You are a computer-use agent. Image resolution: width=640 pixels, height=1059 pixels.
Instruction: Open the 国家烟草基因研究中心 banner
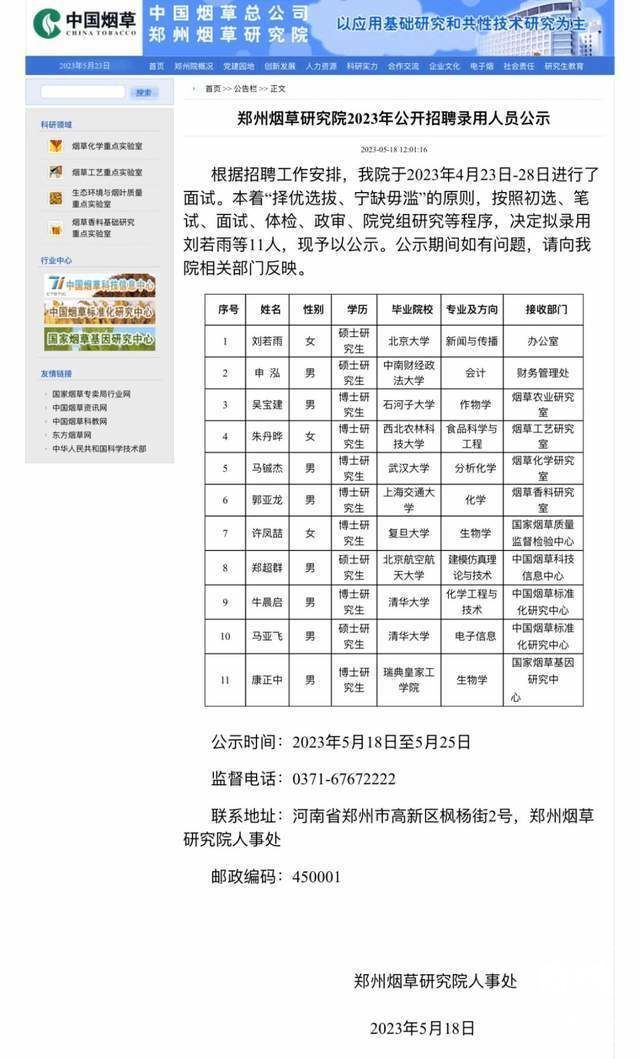click(x=100, y=339)
